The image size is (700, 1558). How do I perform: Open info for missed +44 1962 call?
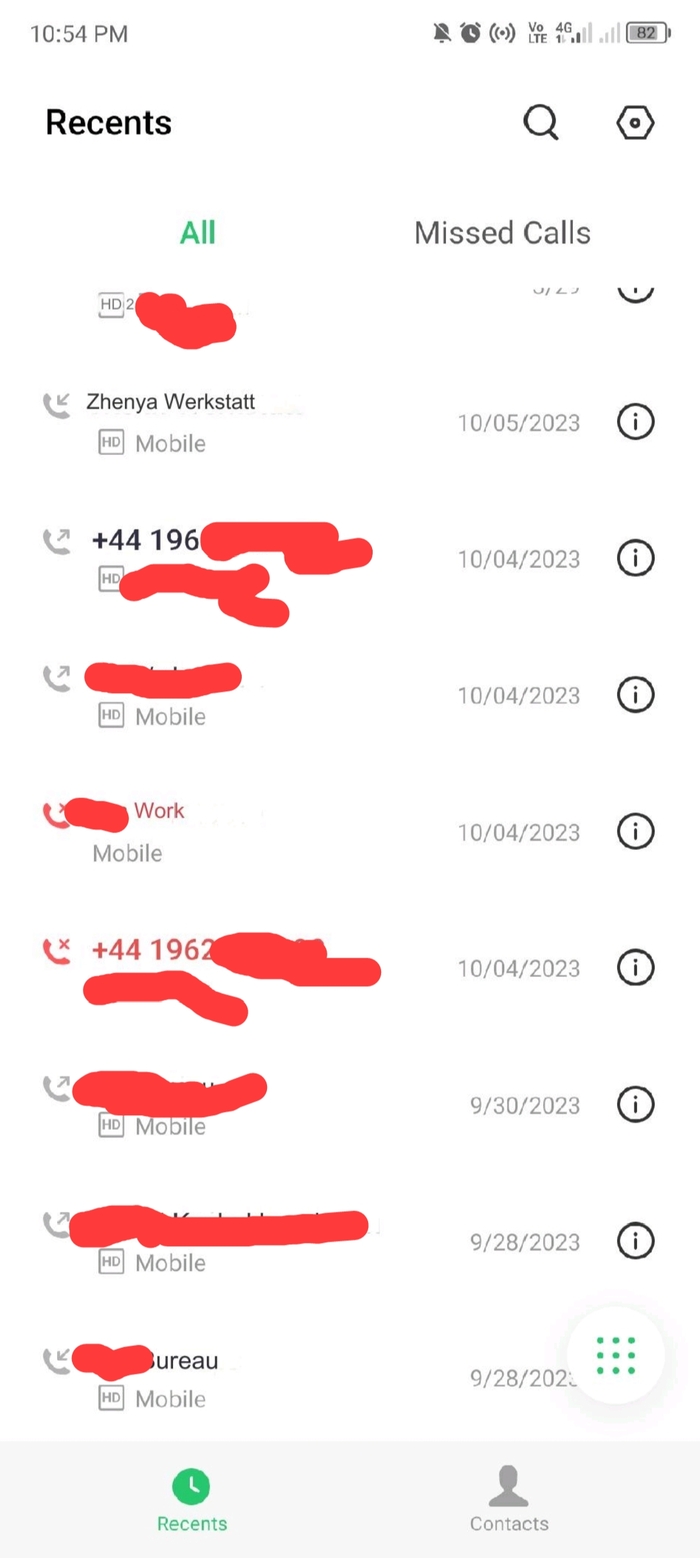coord(635,967)
